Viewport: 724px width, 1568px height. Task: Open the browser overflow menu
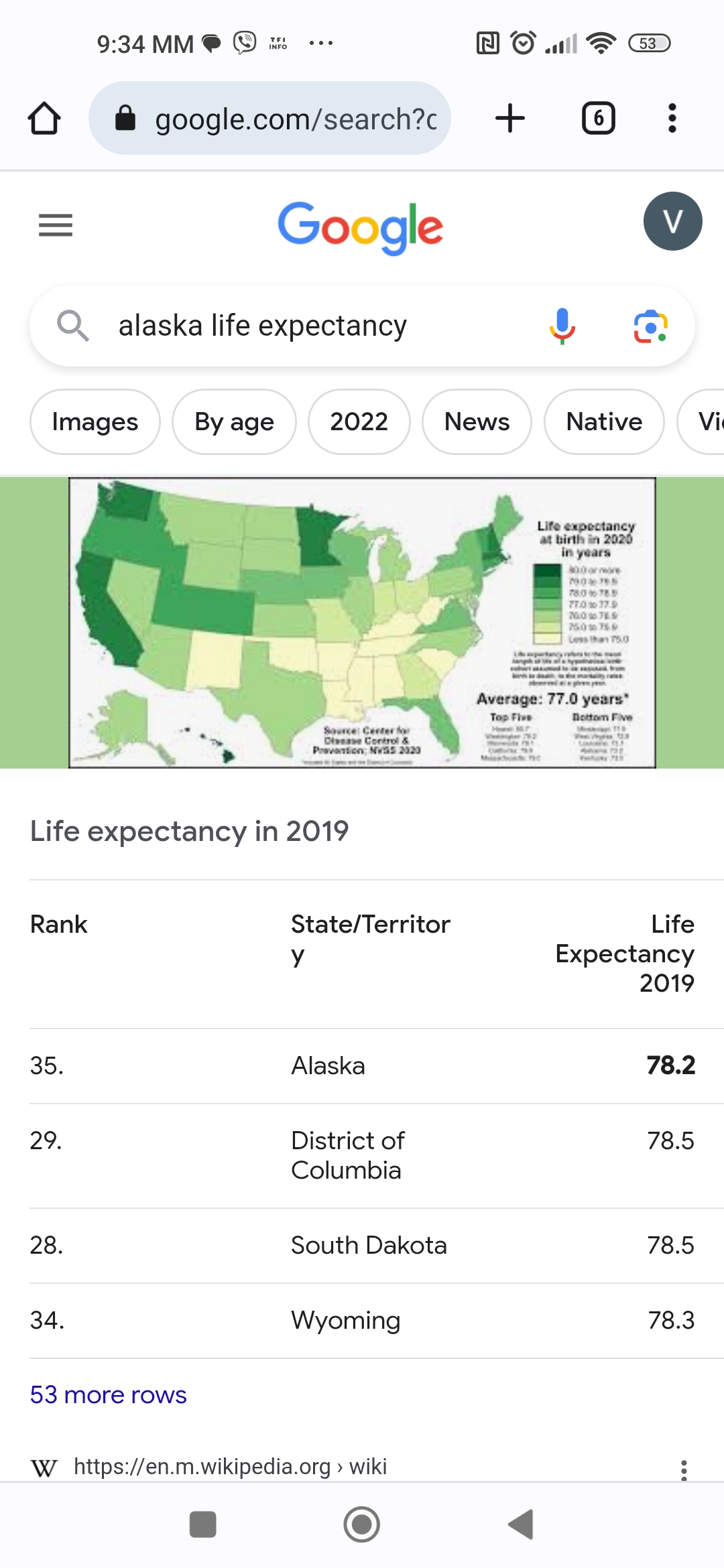click(672, 119)
